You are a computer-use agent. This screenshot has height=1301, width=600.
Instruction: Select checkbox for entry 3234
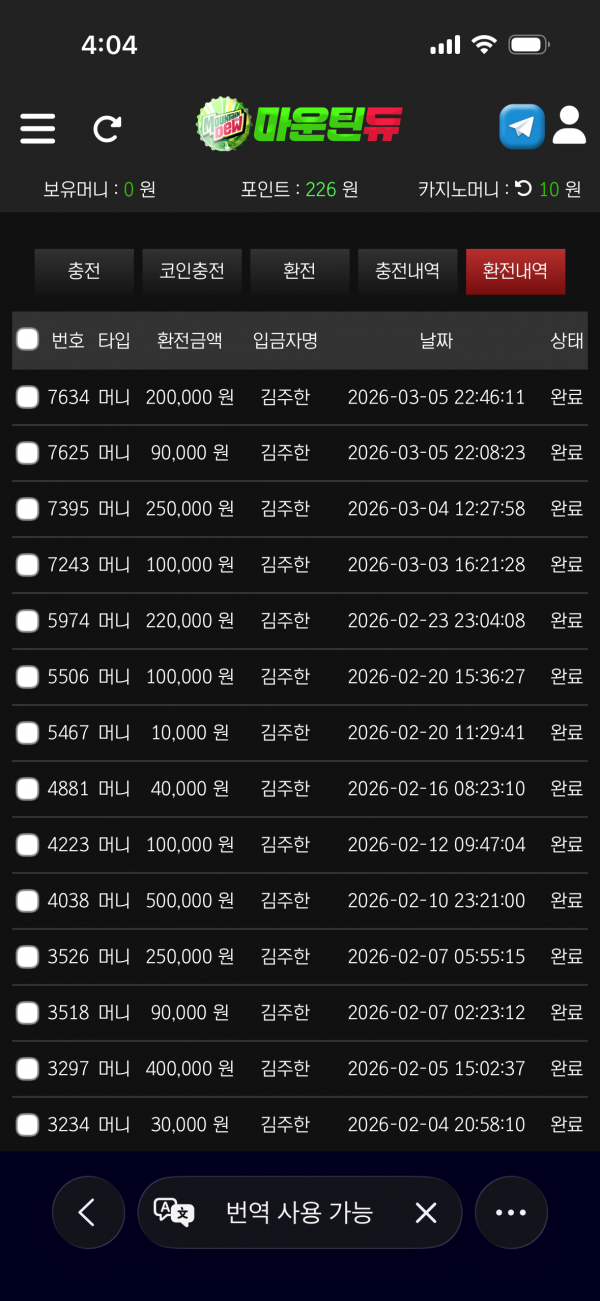point(28,1125)
